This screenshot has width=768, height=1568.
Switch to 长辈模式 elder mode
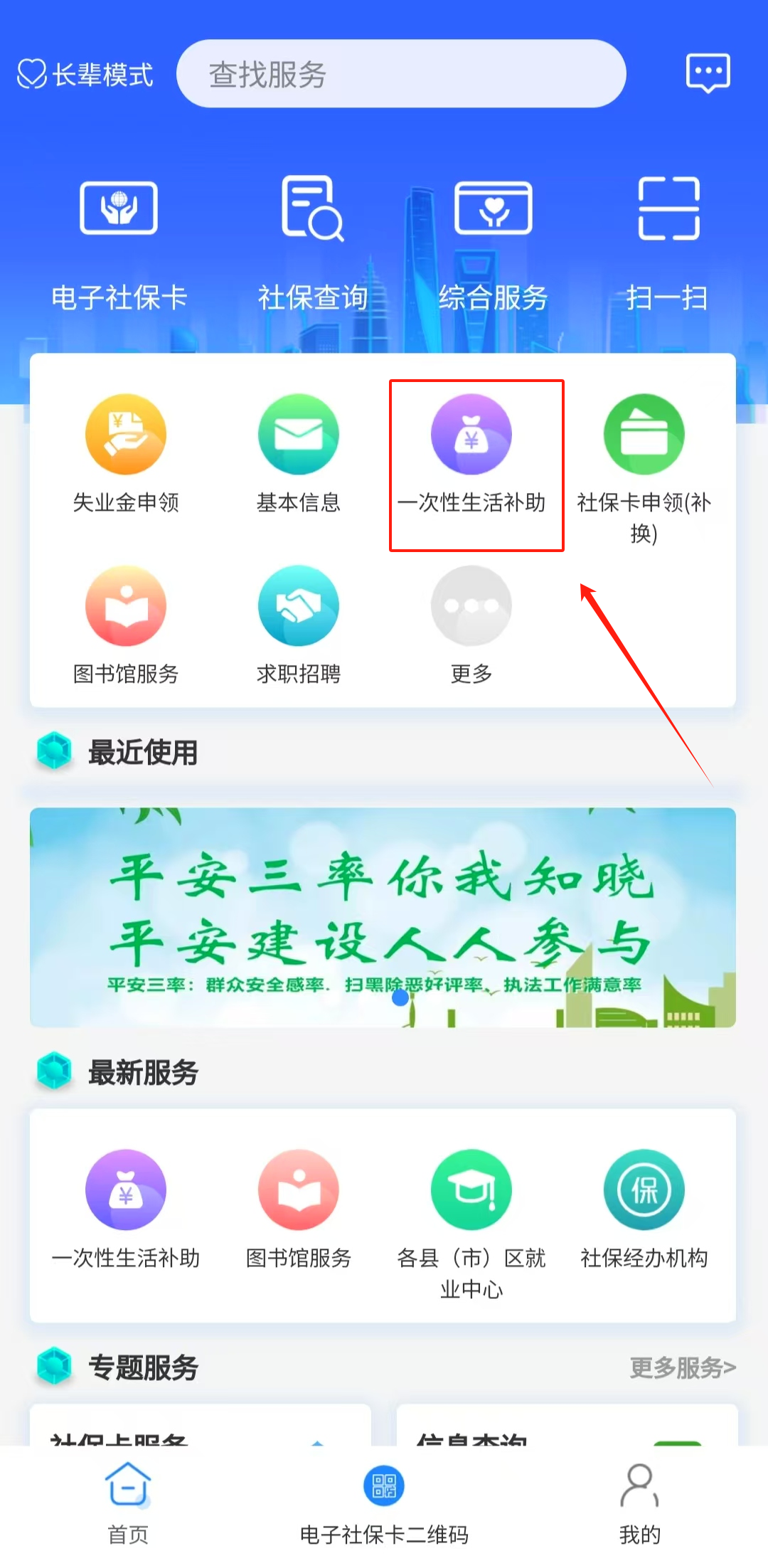coord(85,74)
